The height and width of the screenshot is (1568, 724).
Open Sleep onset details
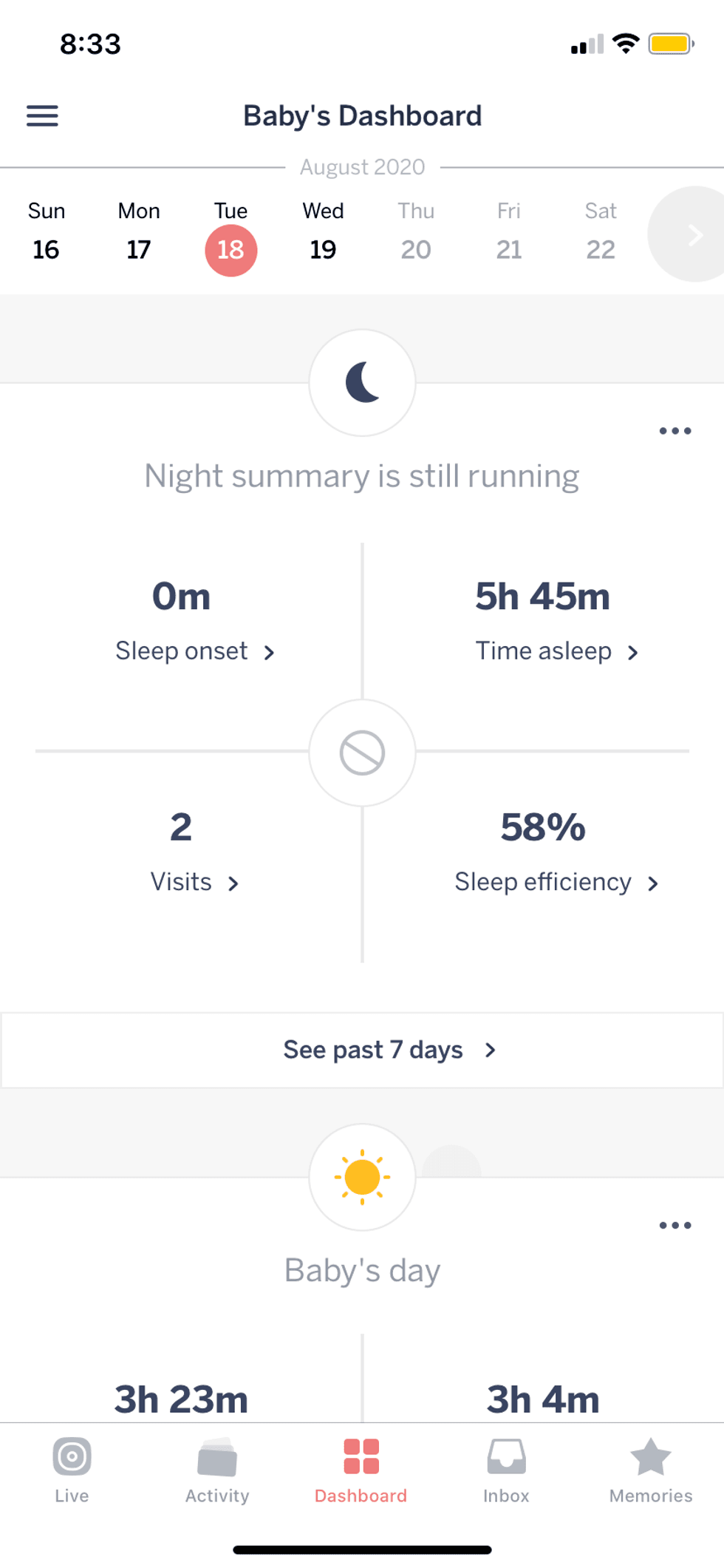[195, 651]
